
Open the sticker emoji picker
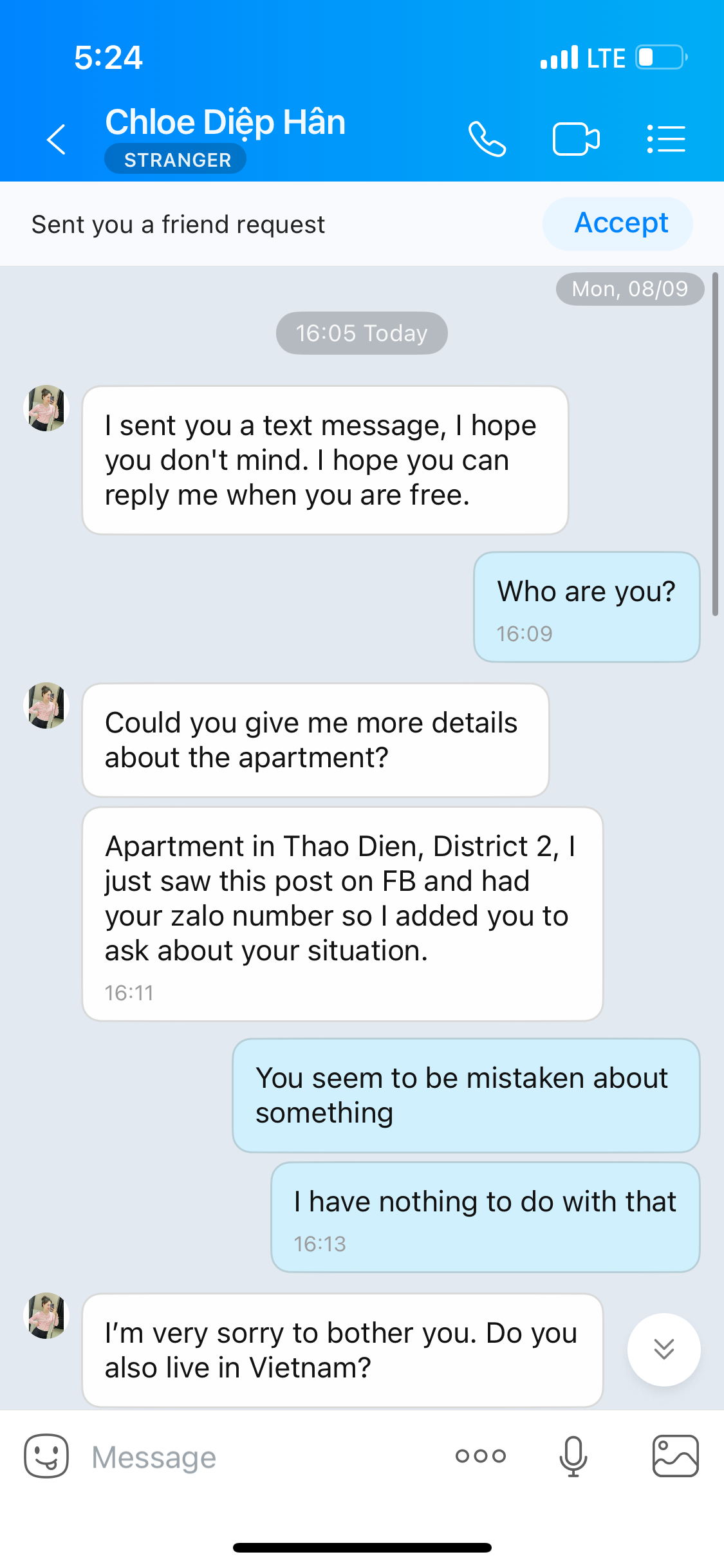coord(46,1456)
